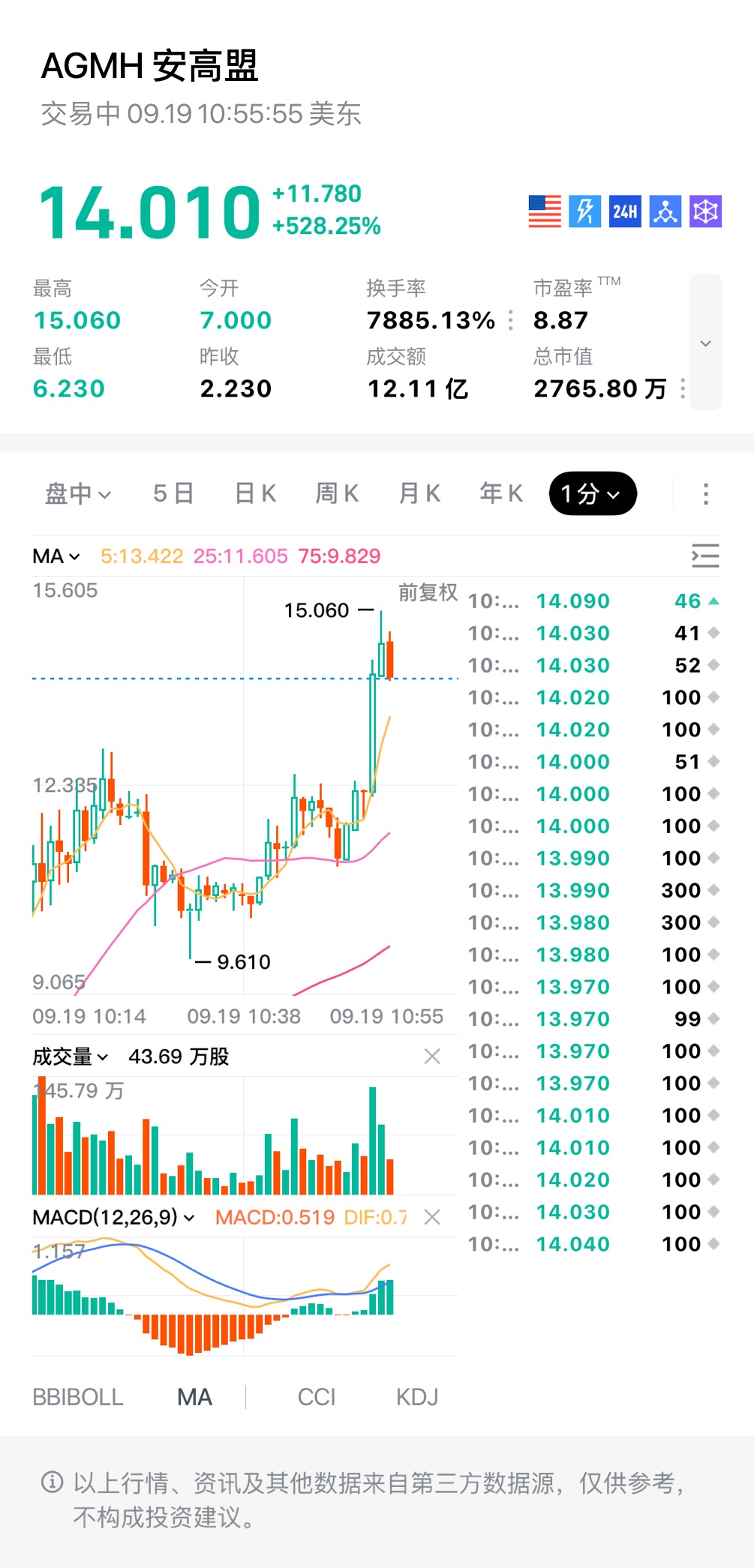Open the 24H trading icon

[x=625, y=211]
